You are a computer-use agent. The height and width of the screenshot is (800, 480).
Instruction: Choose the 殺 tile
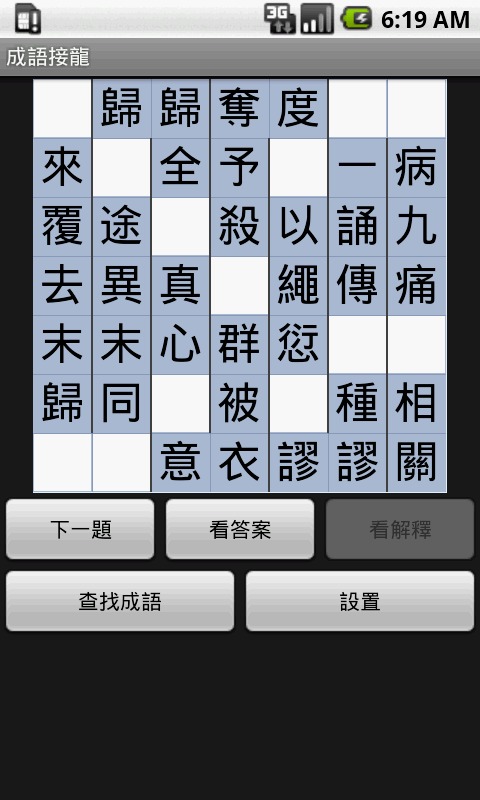240,227
